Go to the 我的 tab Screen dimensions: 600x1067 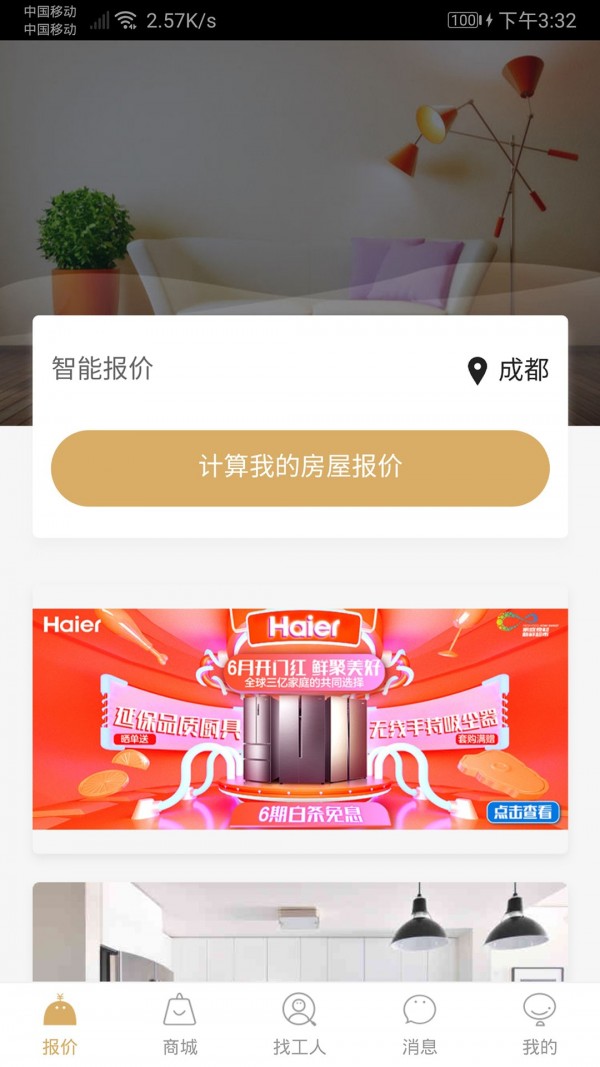click(x=539, y=1025)
